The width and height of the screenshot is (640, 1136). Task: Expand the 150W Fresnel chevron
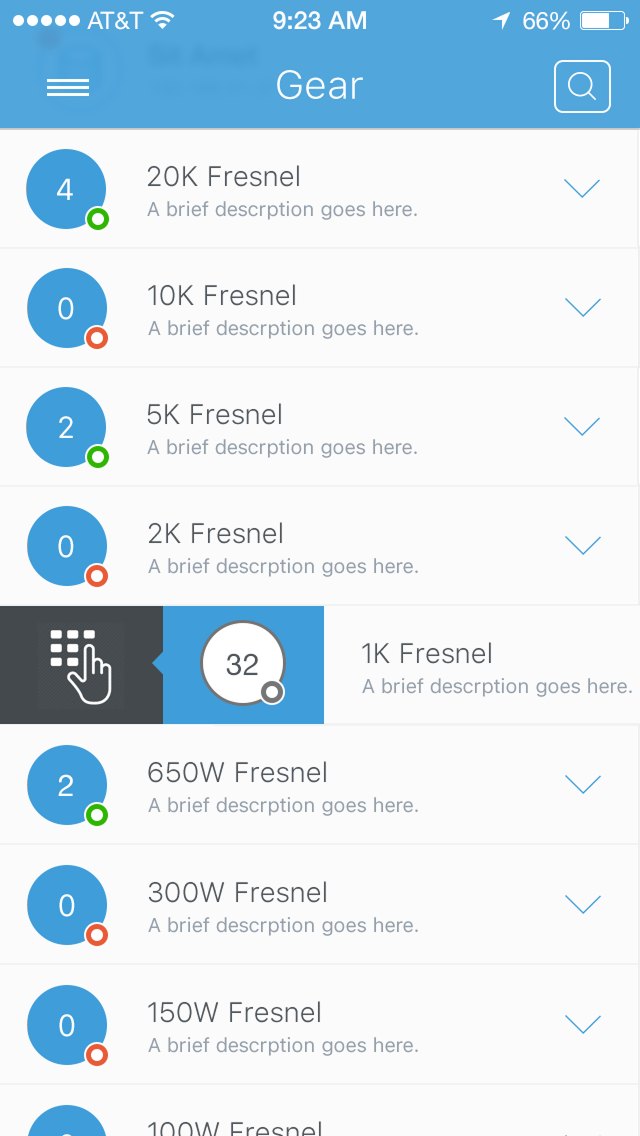click(x=582, y=1024)
